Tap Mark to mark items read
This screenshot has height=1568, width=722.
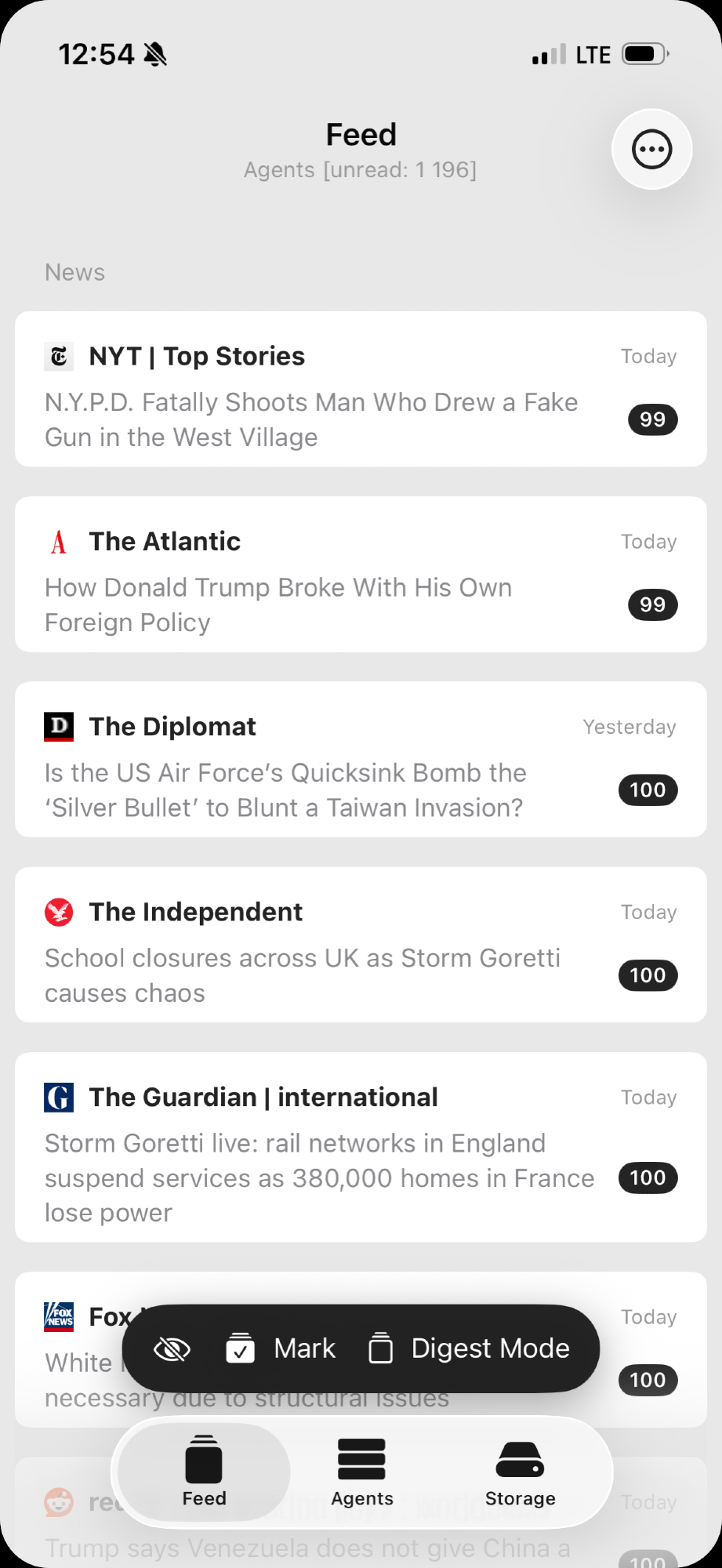pos(281,1348)
